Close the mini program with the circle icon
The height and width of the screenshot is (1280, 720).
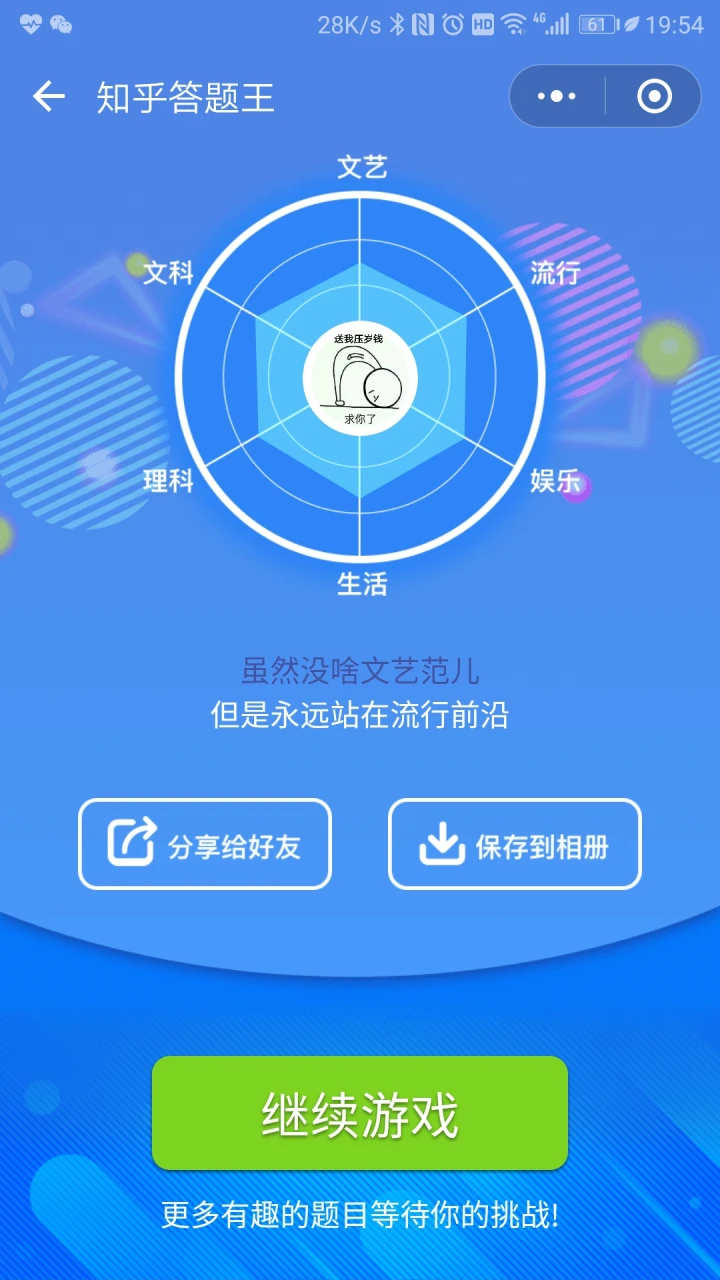[654, 96]
